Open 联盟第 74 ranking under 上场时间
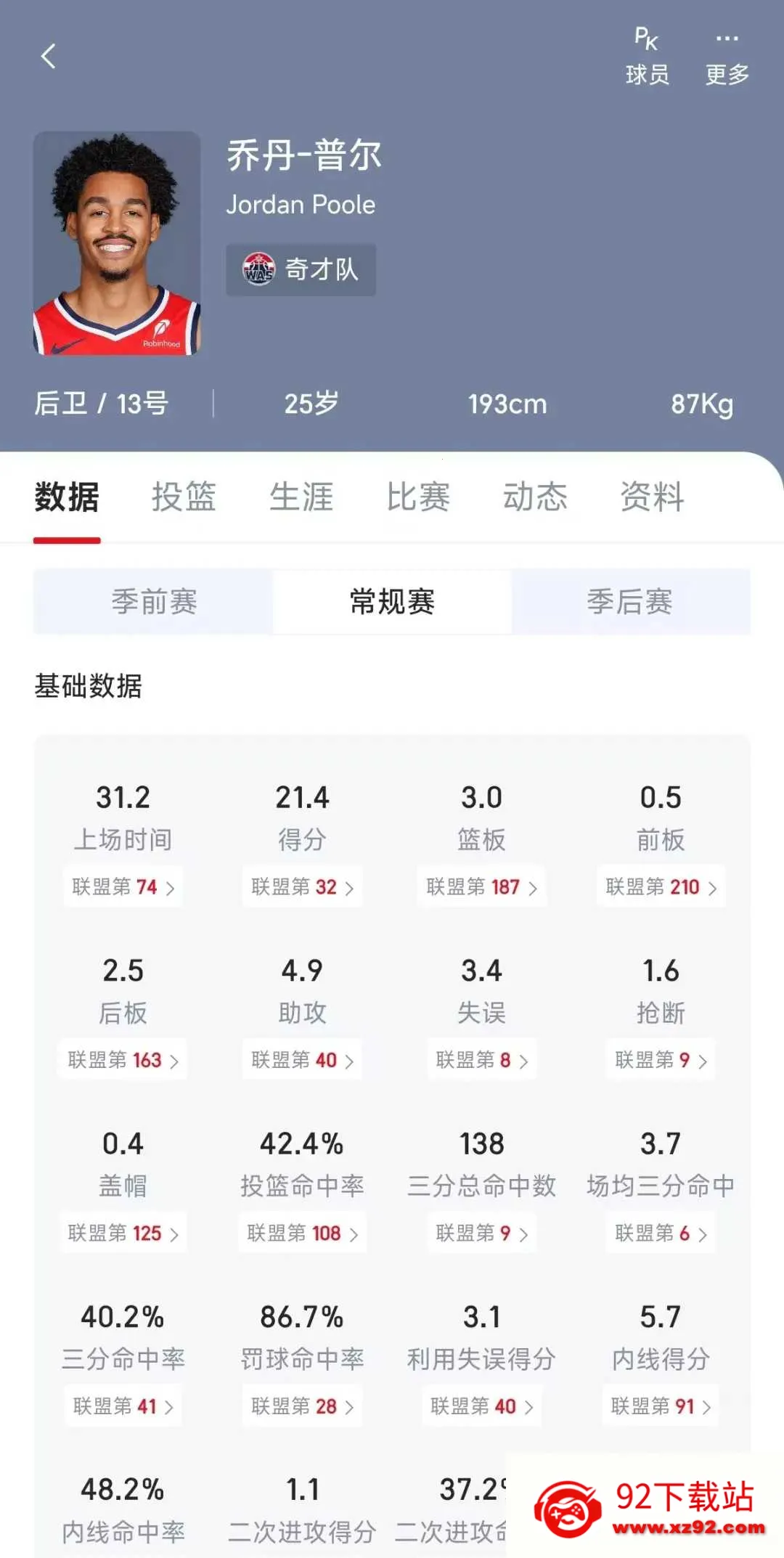The width and height of the screenshot is (784, 1558). [123, 887]
